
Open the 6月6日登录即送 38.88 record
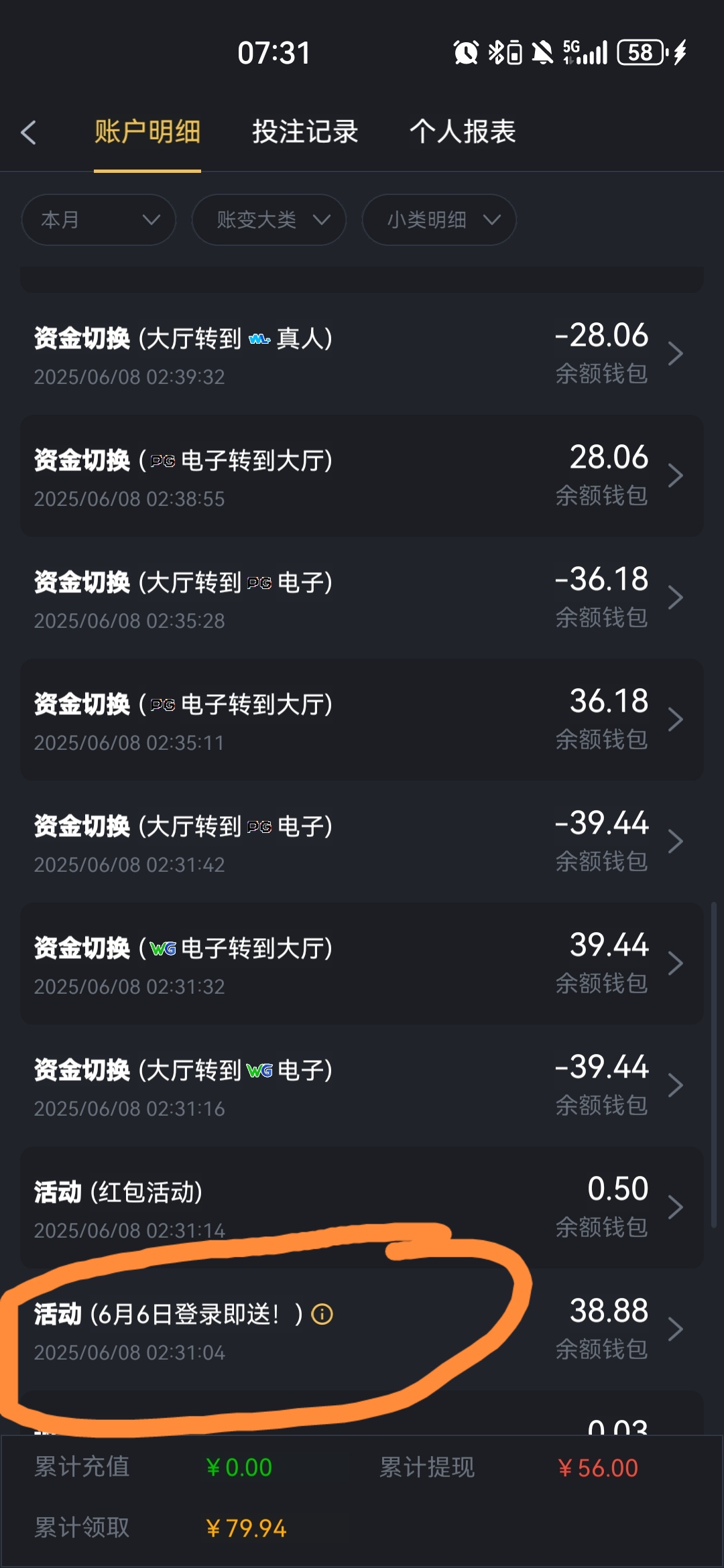point(362,1329)
